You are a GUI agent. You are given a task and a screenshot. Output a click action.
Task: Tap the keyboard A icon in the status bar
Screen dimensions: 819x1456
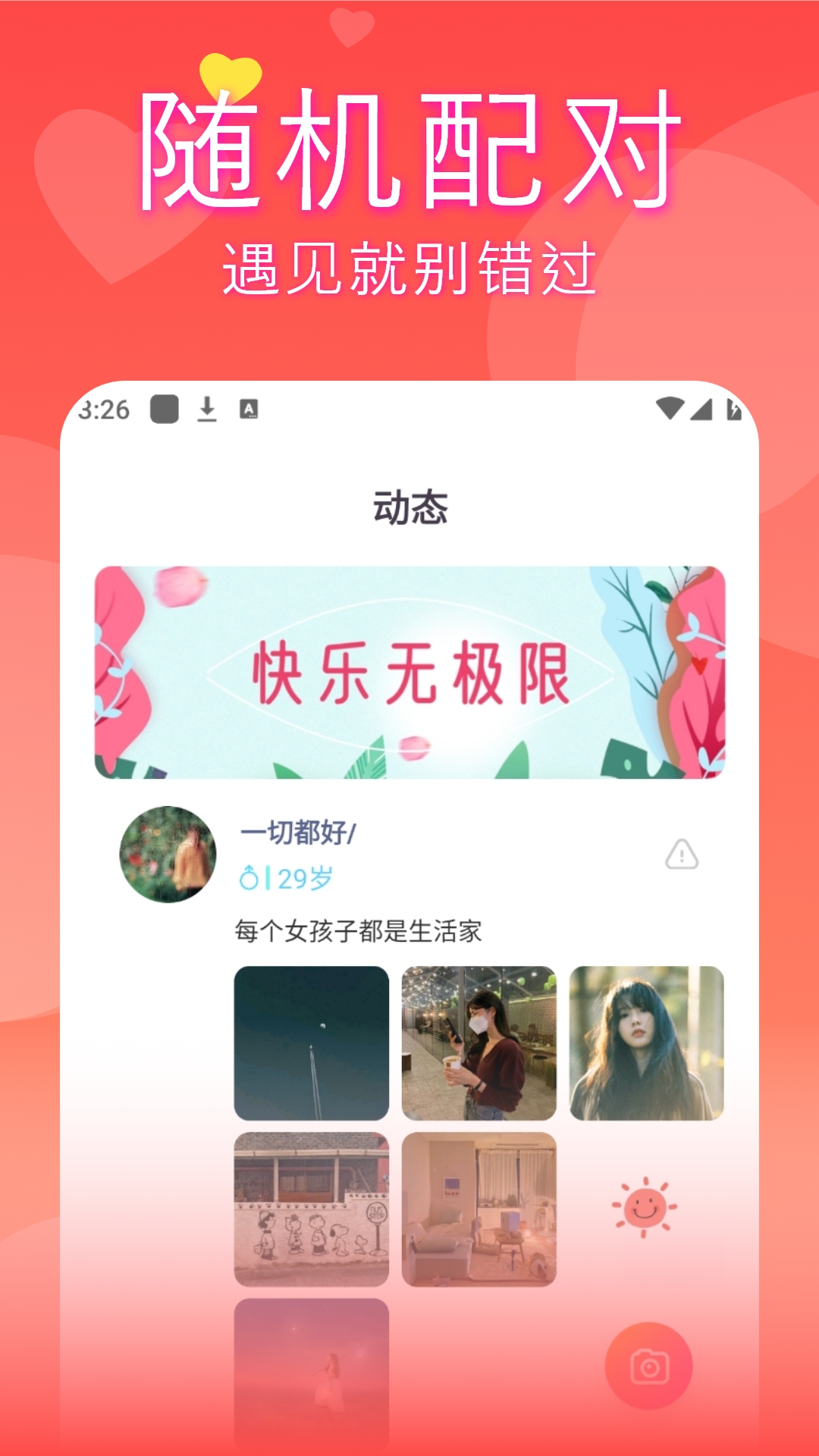point(249,409)
